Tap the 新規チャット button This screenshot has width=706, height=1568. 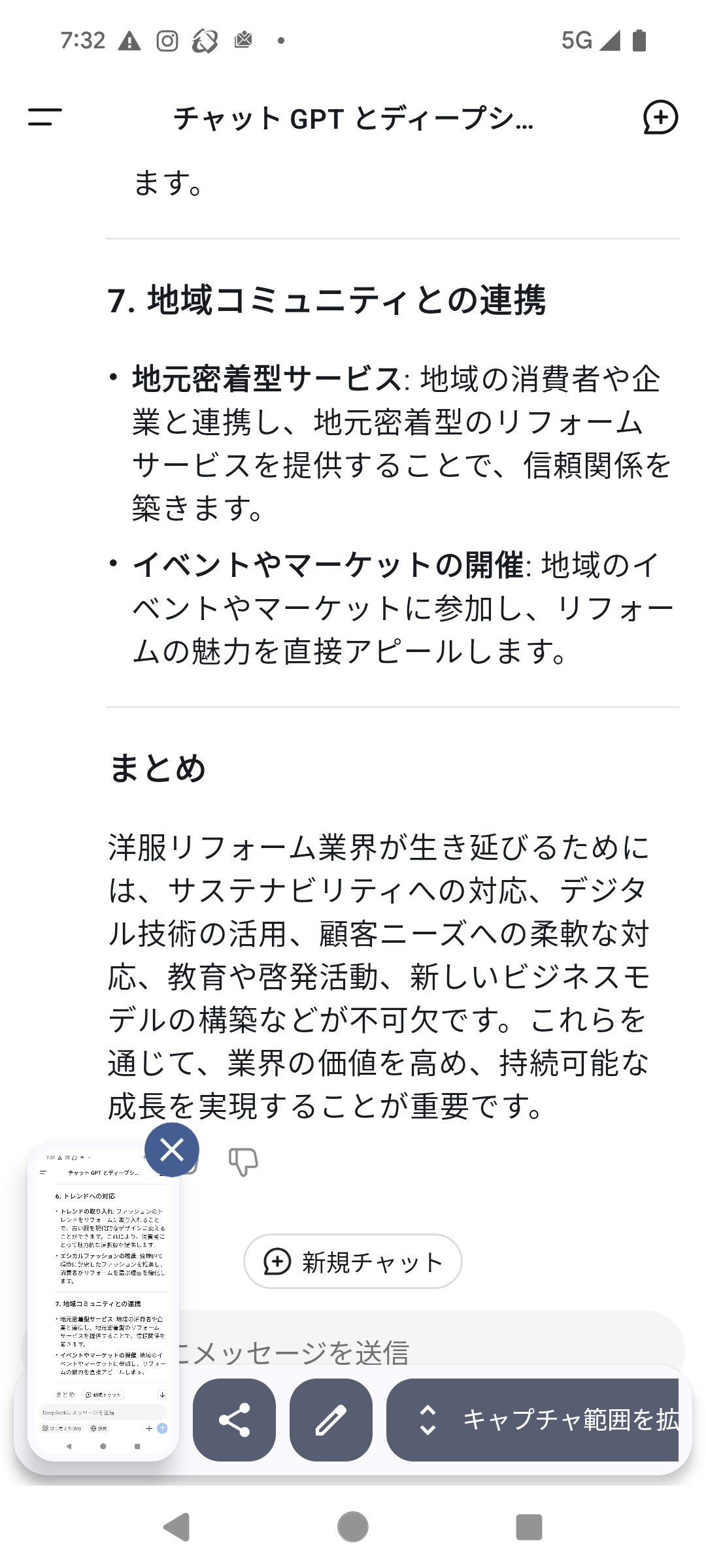(353, 1261)
